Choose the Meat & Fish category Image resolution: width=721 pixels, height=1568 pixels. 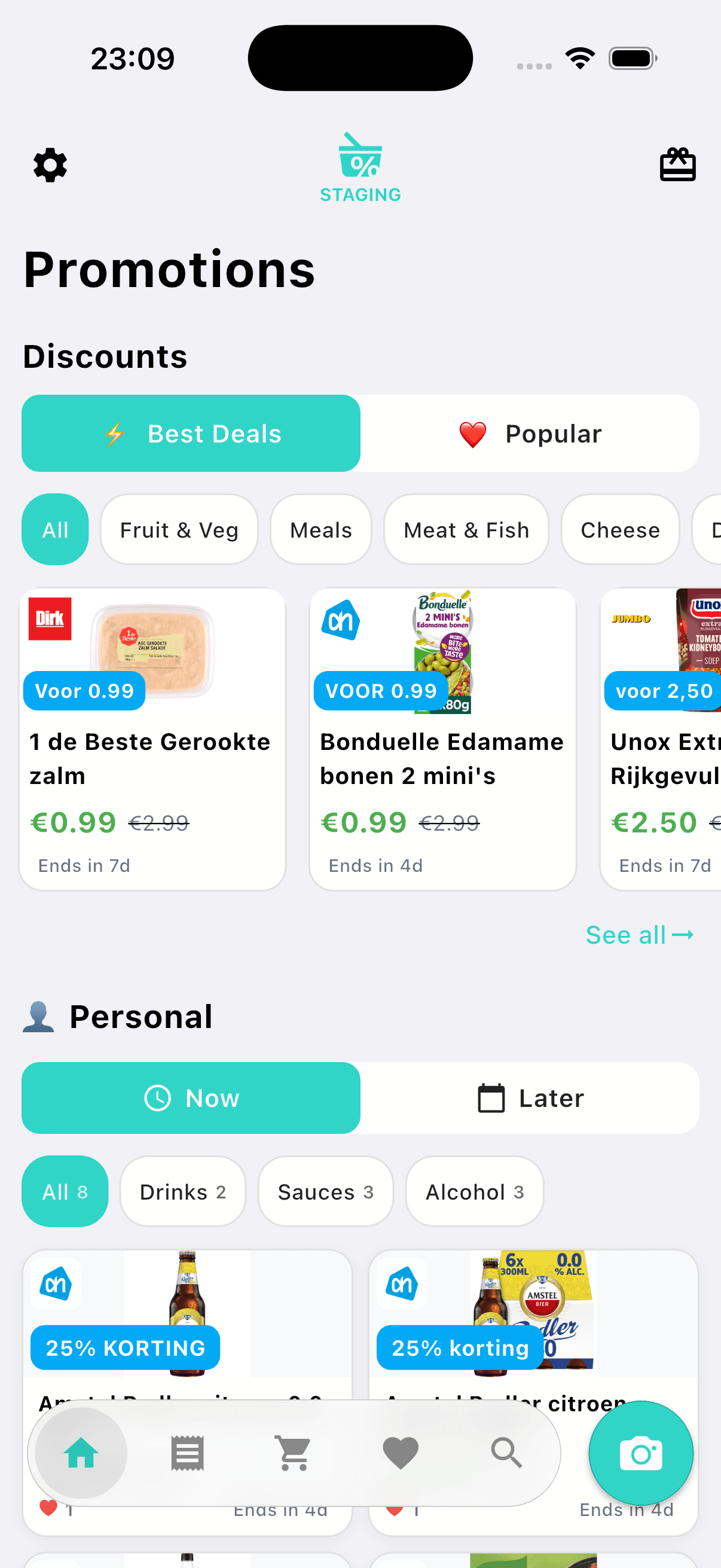pos(466,530)
